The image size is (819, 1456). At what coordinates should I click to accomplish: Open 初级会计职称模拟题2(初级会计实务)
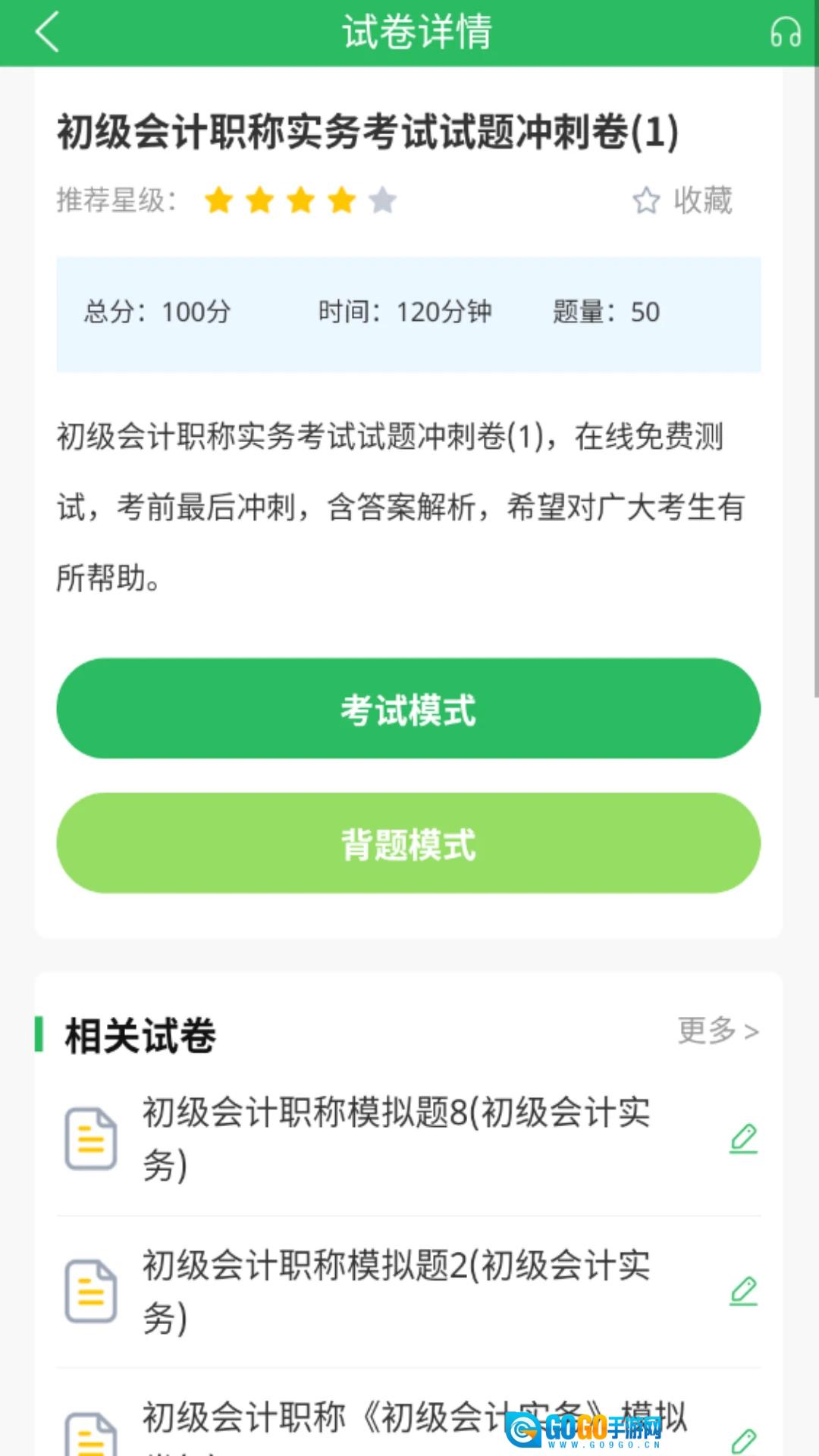[x=396, y=1290]
